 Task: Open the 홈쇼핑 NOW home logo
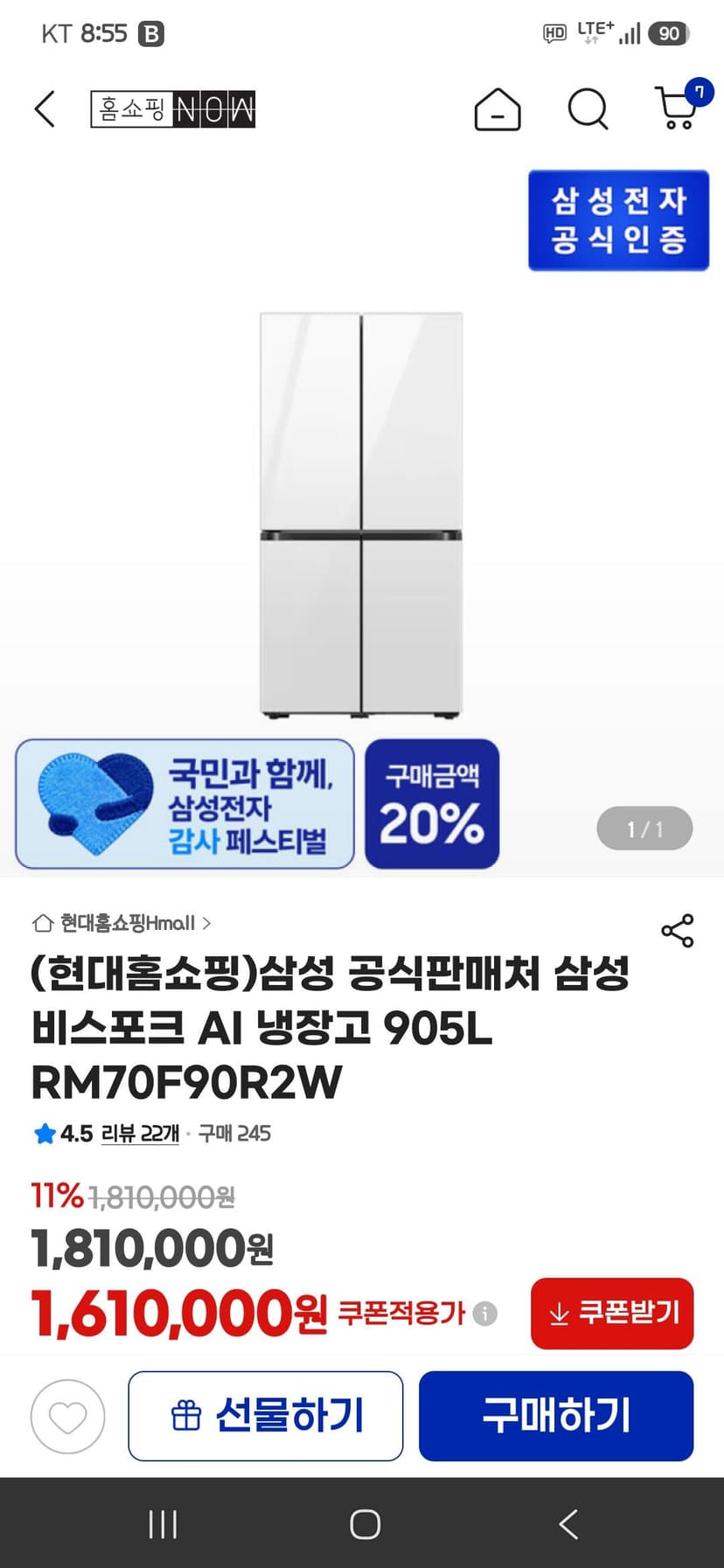pyautogui.click(x=173, y=109)
